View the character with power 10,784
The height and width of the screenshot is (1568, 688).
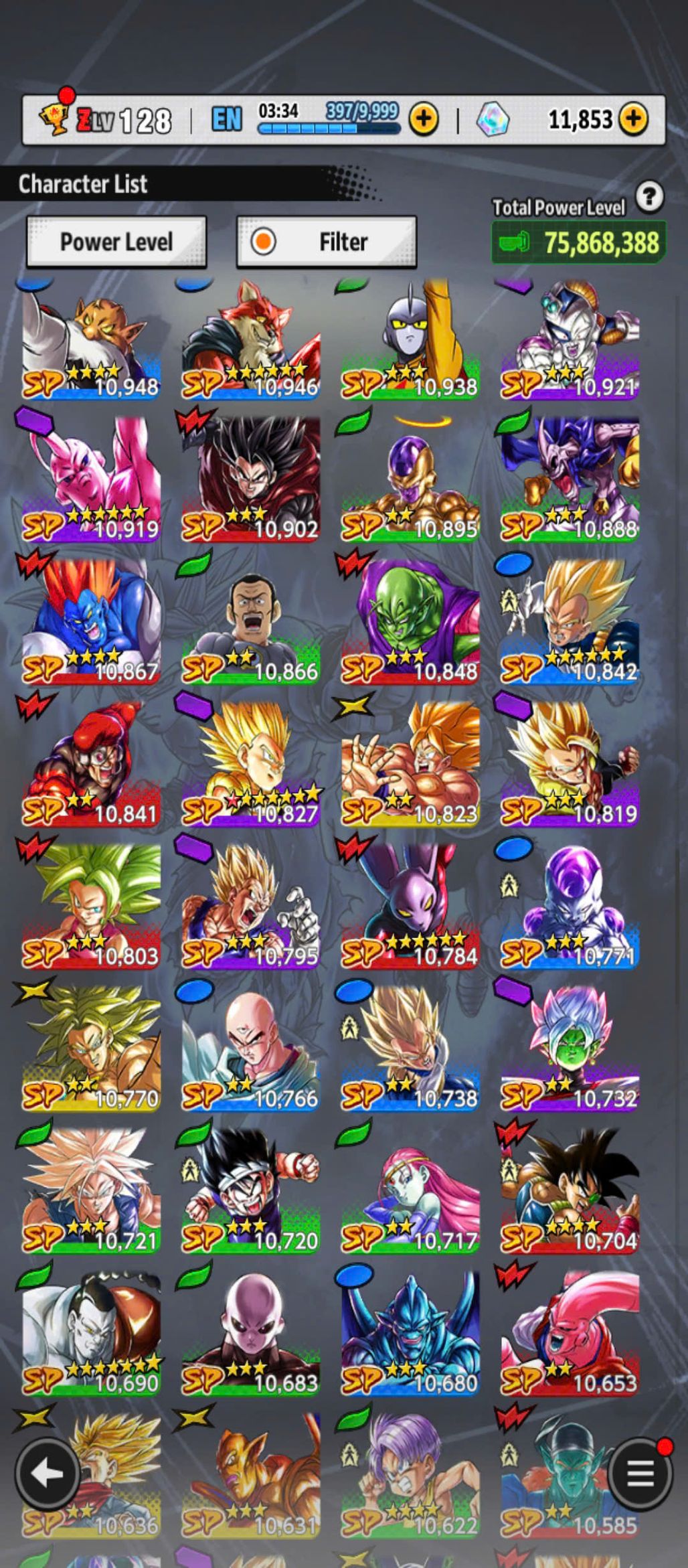pos(410,907)
